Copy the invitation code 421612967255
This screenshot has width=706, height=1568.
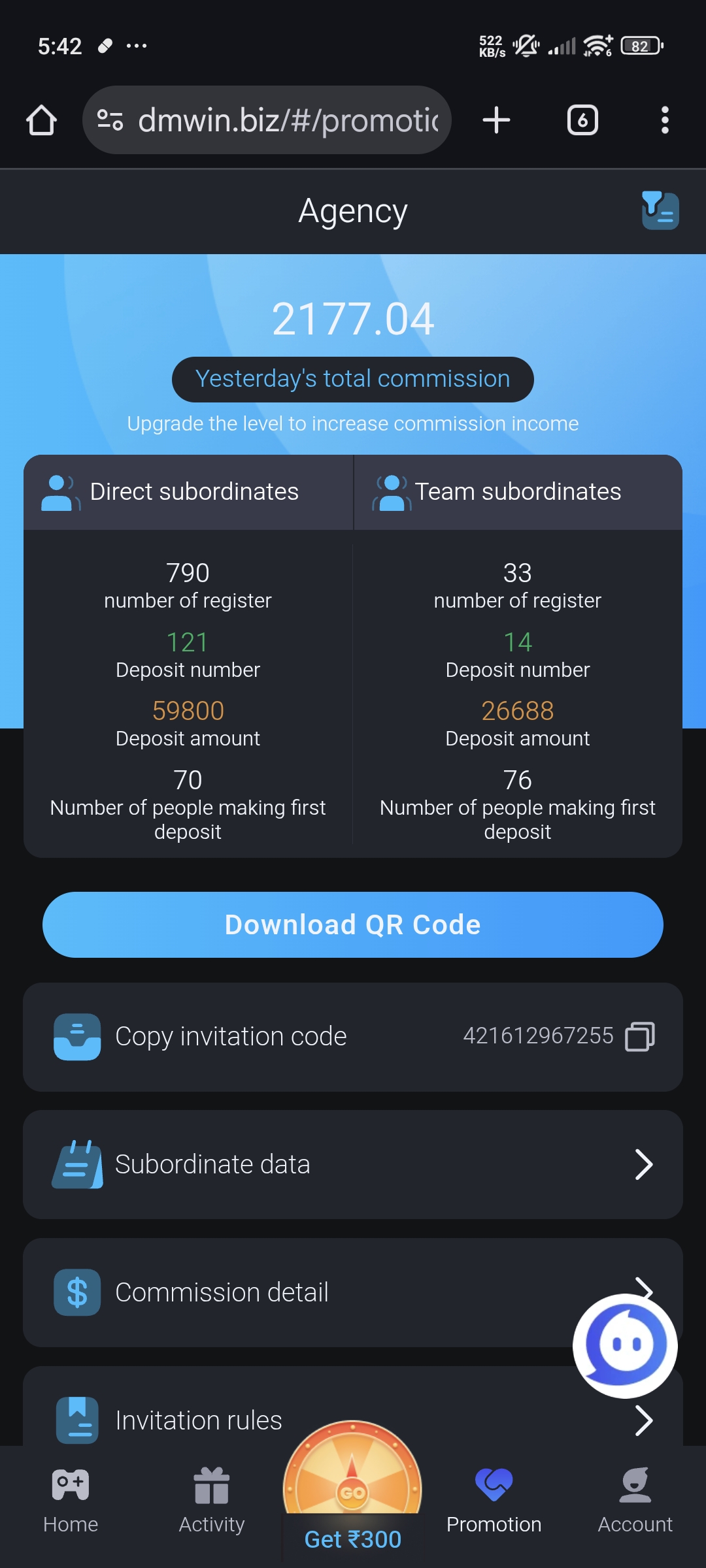point(641,1036)
